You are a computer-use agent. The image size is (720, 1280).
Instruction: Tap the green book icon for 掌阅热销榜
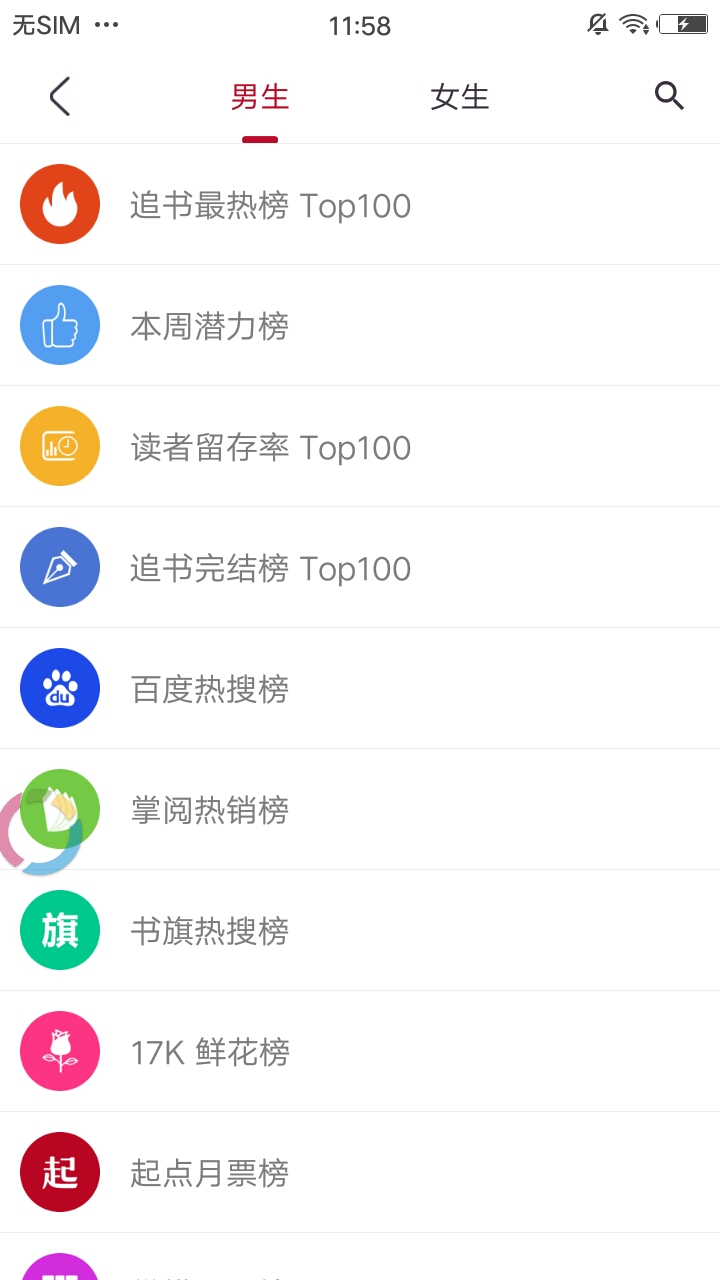pyautogui.click(x=60, y=808)
